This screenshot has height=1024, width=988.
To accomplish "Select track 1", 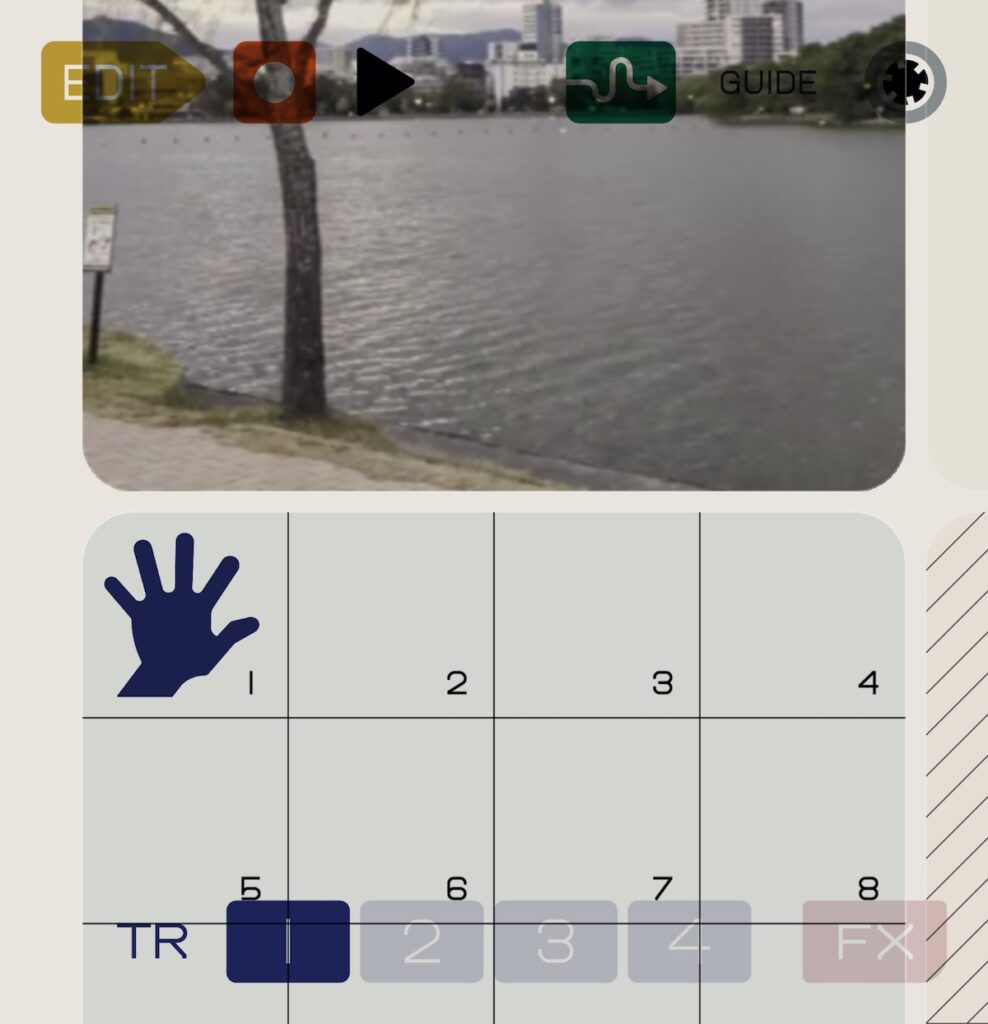I will (288, 942).
